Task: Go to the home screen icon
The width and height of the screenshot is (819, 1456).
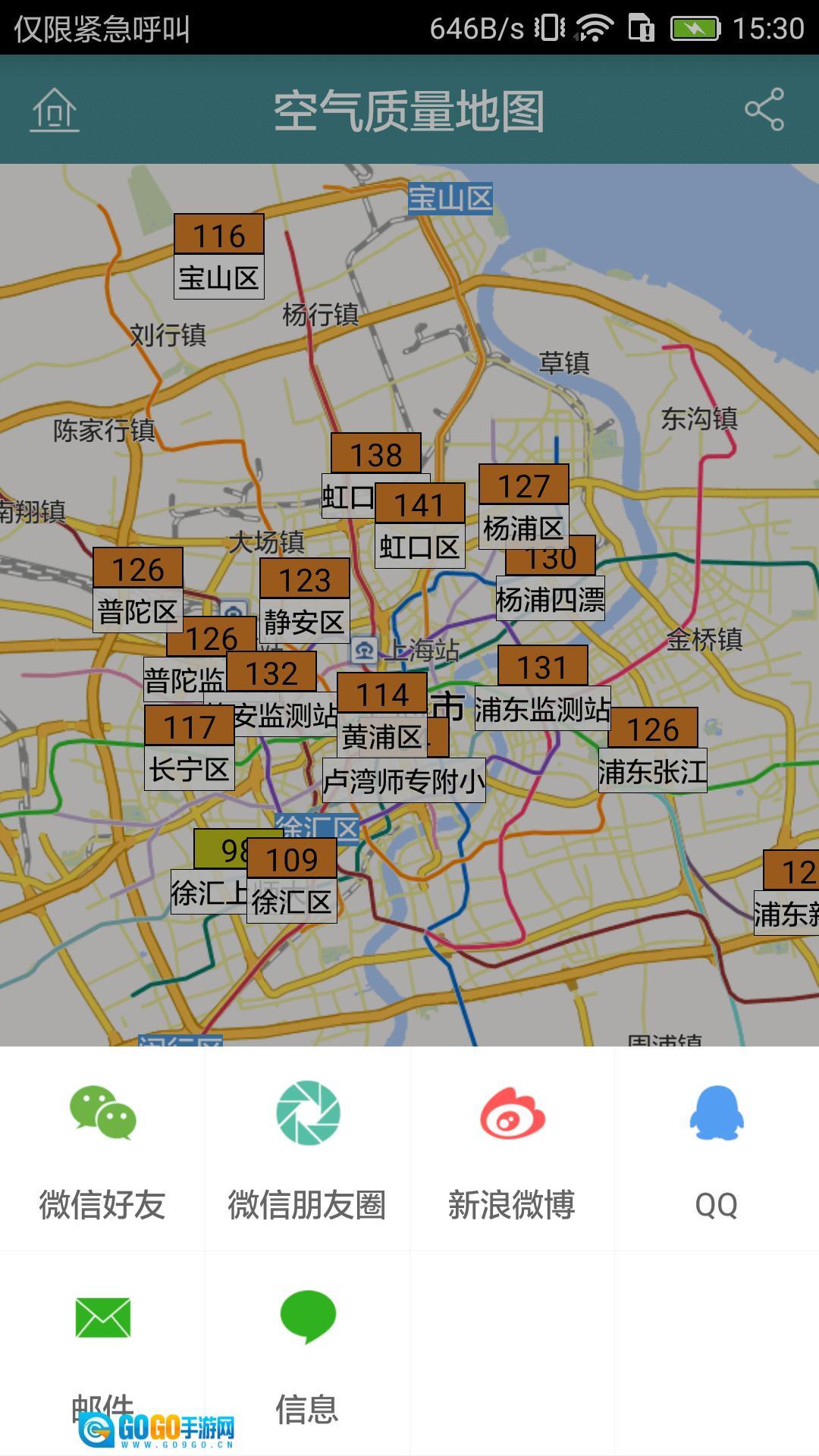Action: (55, 109)
